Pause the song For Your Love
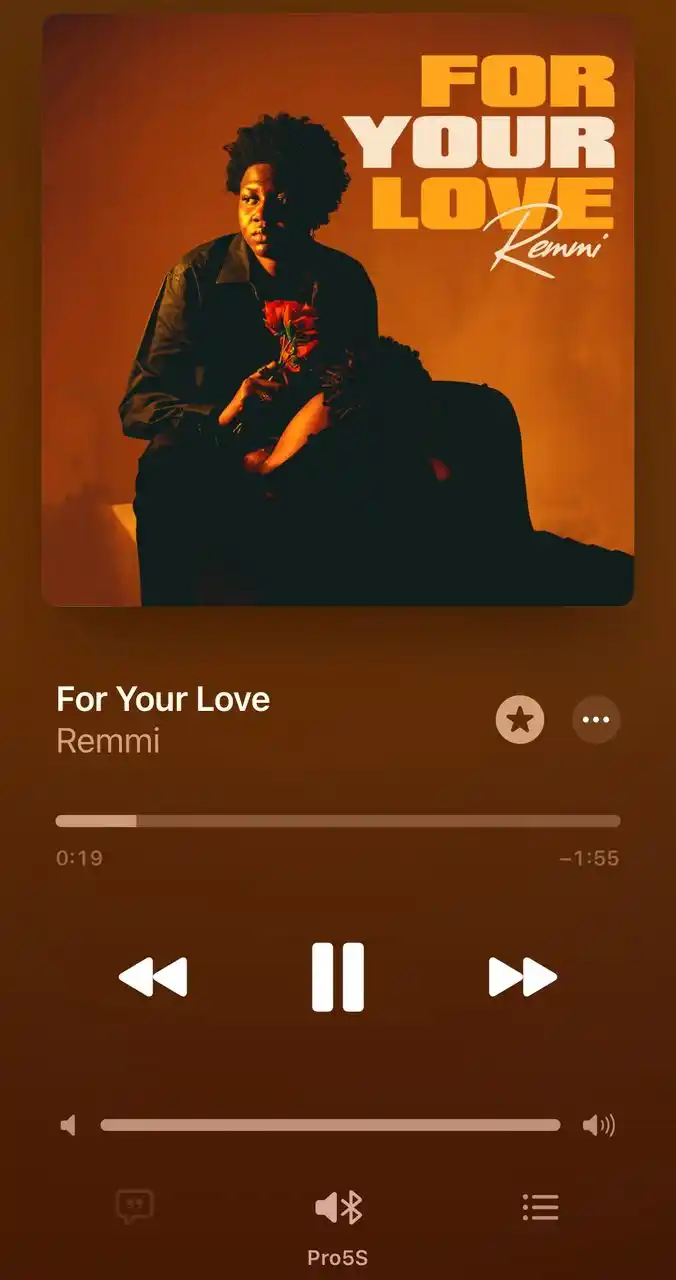This screenshot has width=676, height=1280. click(x=338, y=977)
